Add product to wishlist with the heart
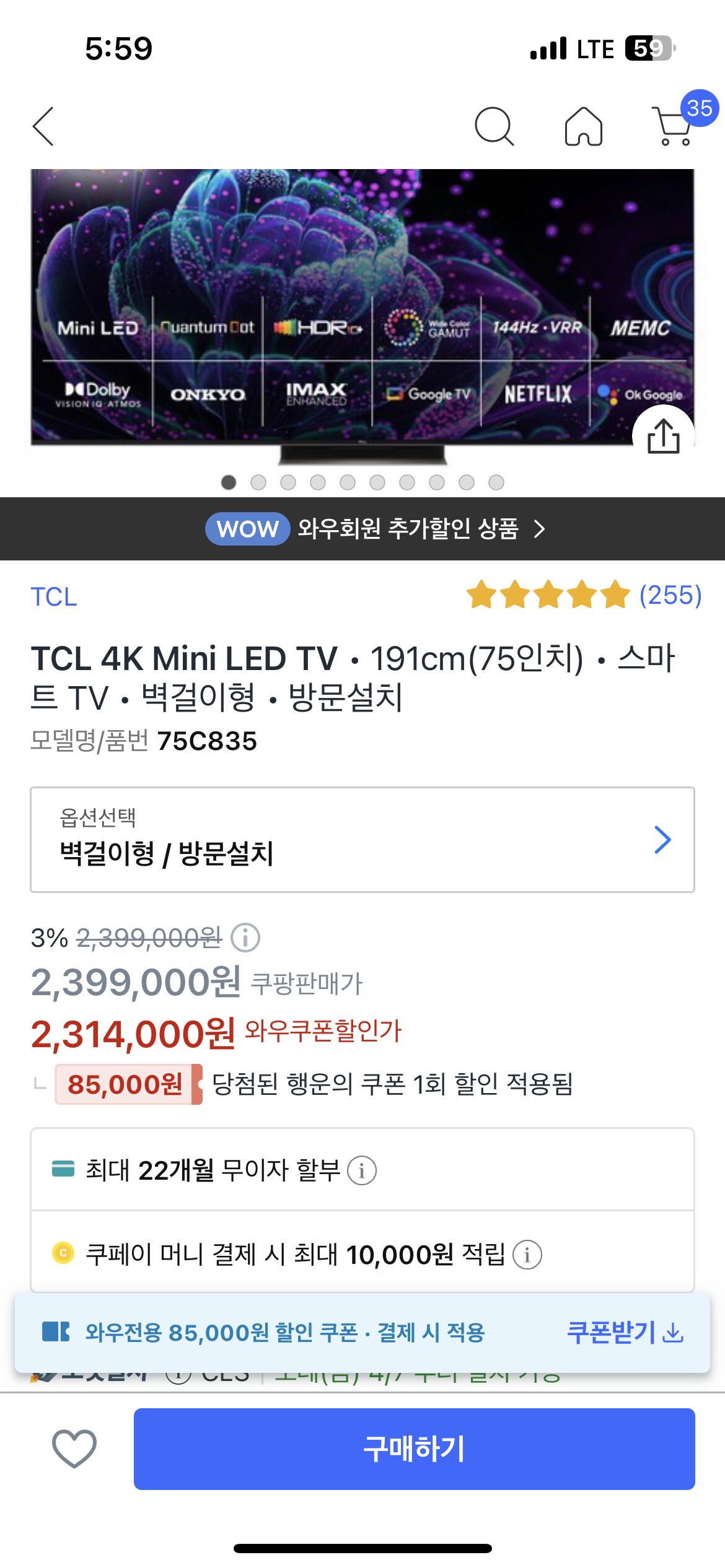This screenshot has width=725, height=1568. point(74,1448)
